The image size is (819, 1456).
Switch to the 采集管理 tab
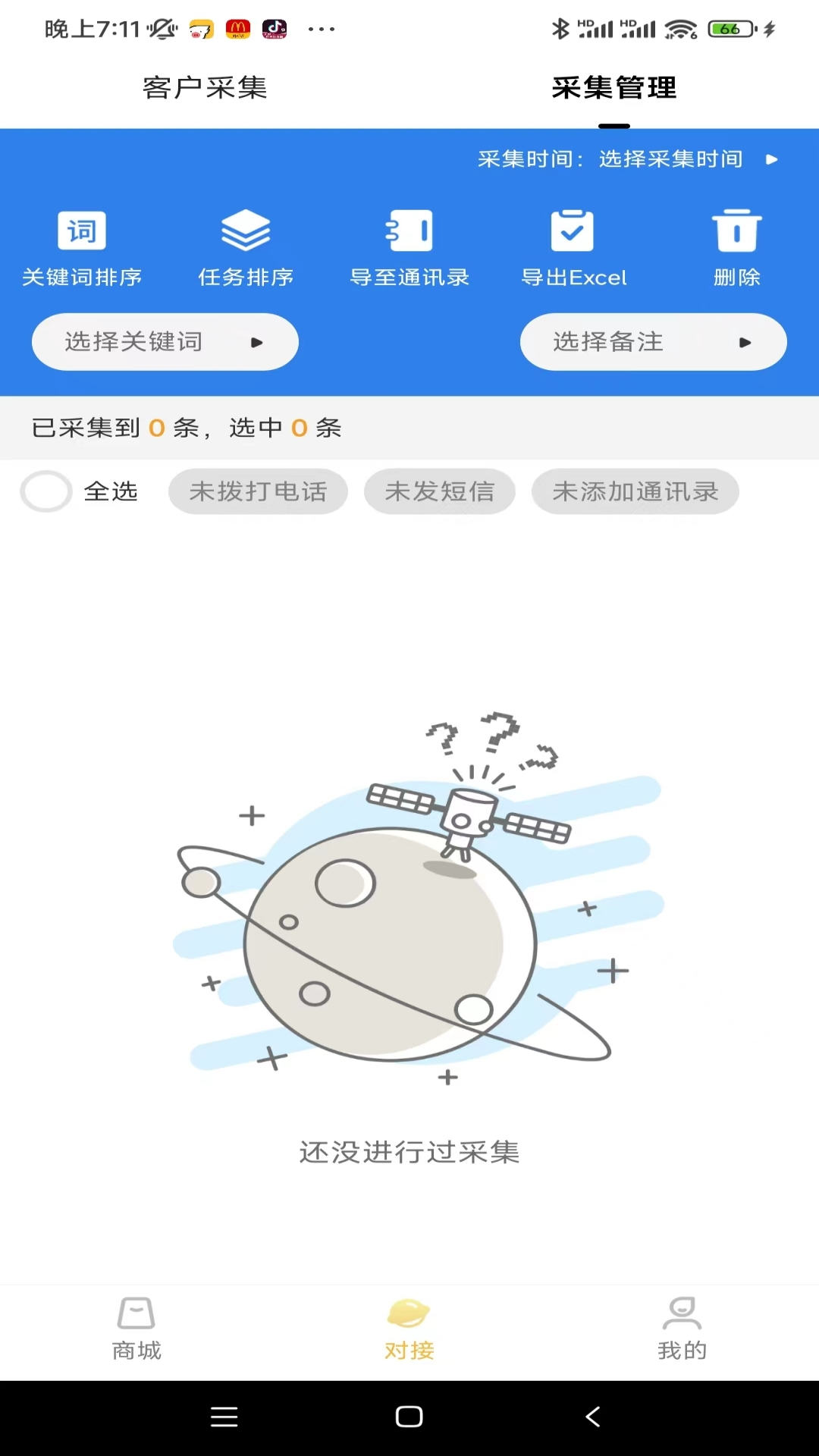[x=614, y=88]
